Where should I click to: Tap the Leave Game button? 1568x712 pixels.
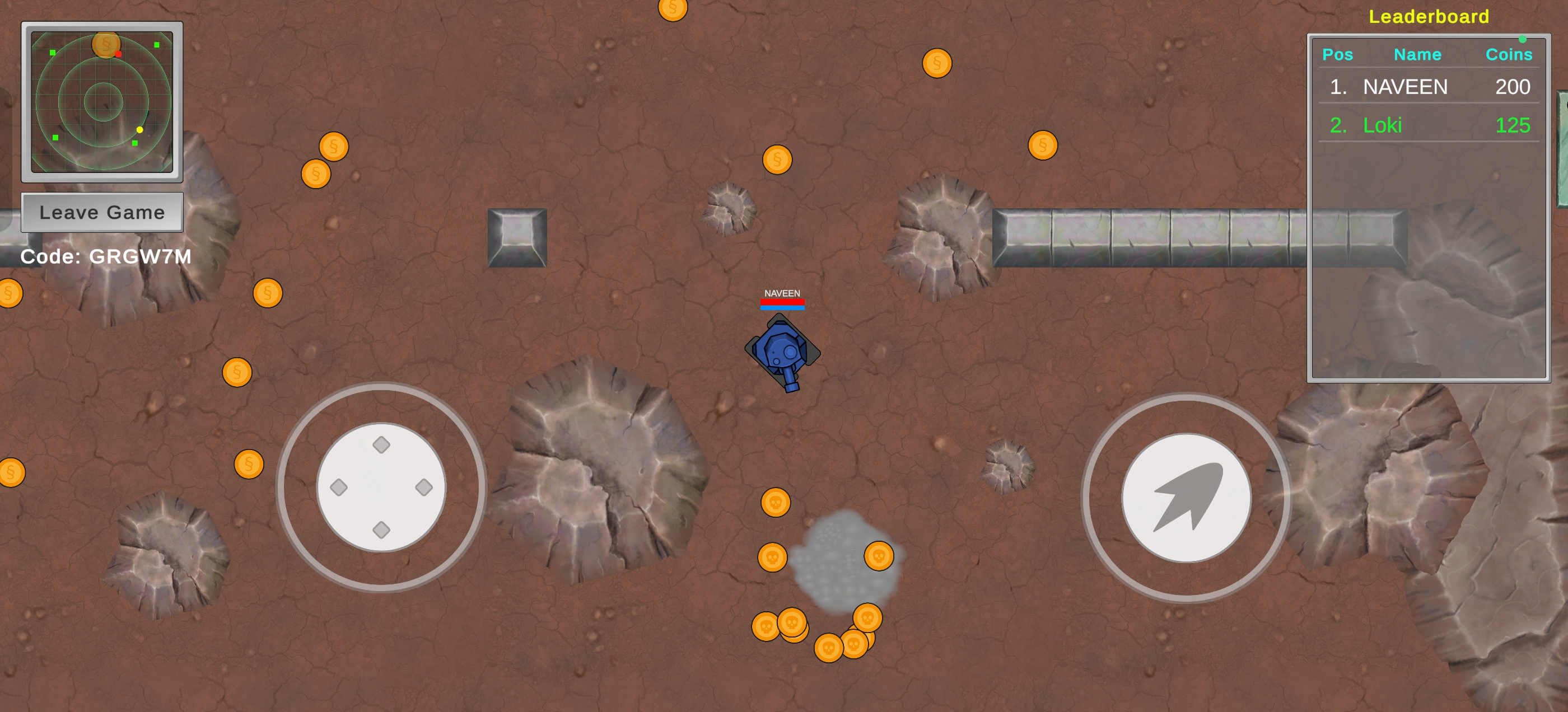(x=102, y=212)
